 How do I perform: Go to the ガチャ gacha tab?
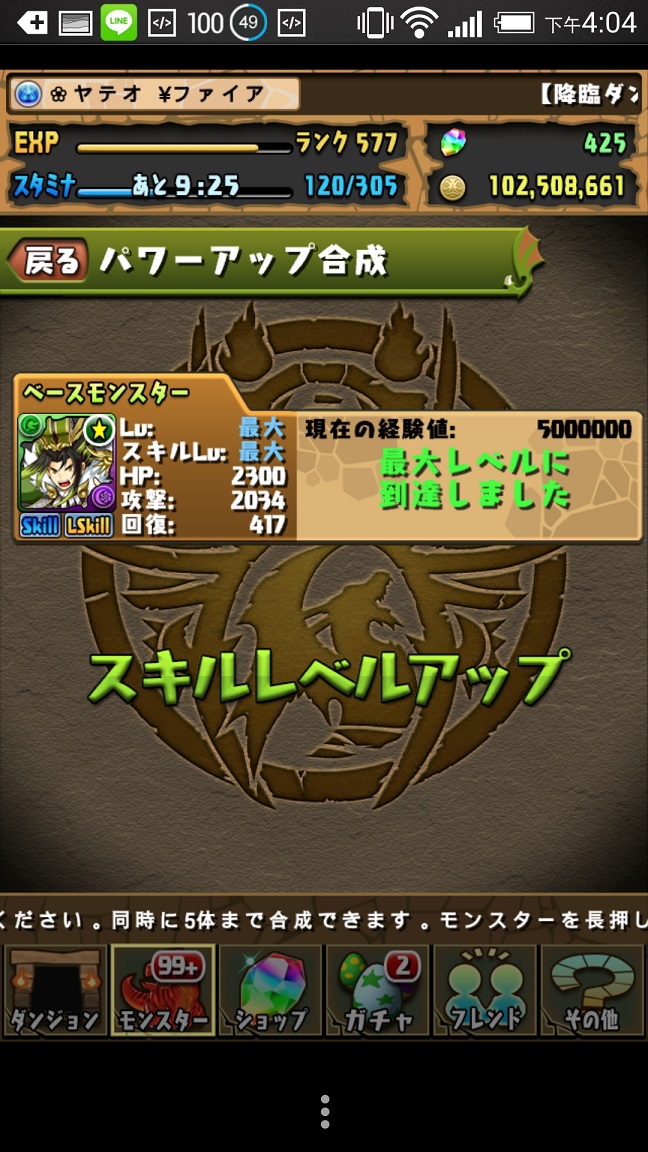[378, 990]
